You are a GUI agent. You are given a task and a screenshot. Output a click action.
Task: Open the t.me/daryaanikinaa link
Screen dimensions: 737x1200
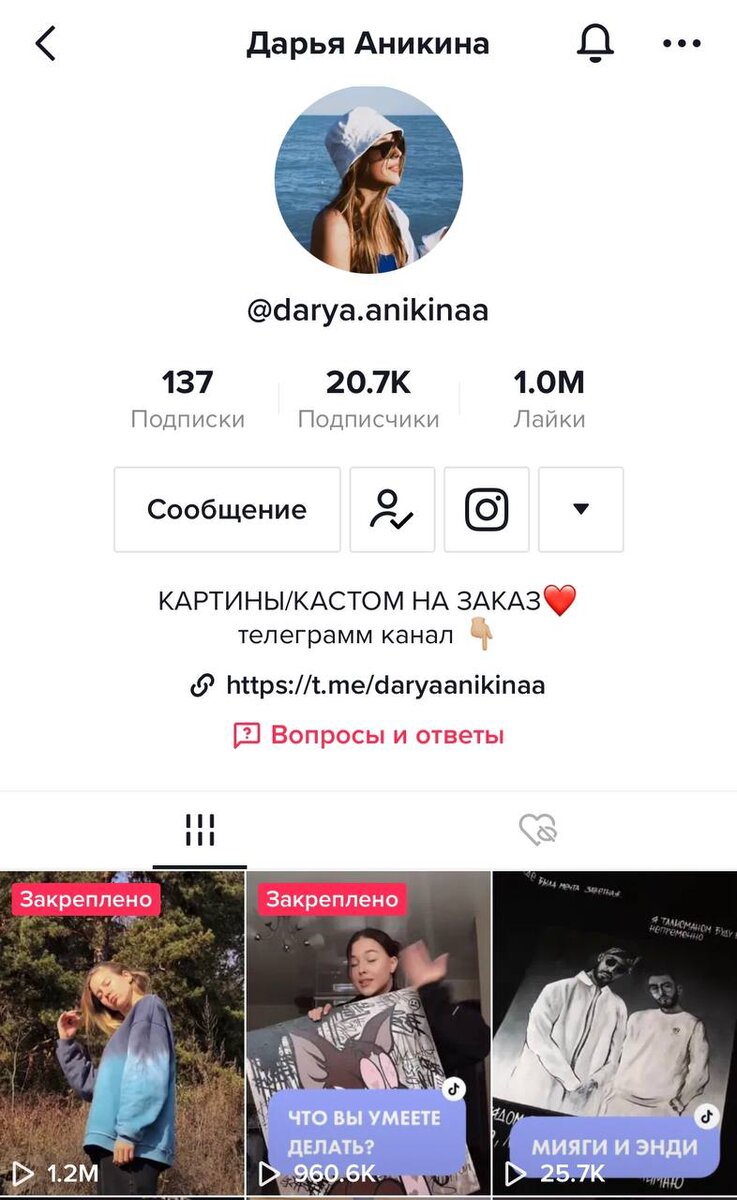384,685
